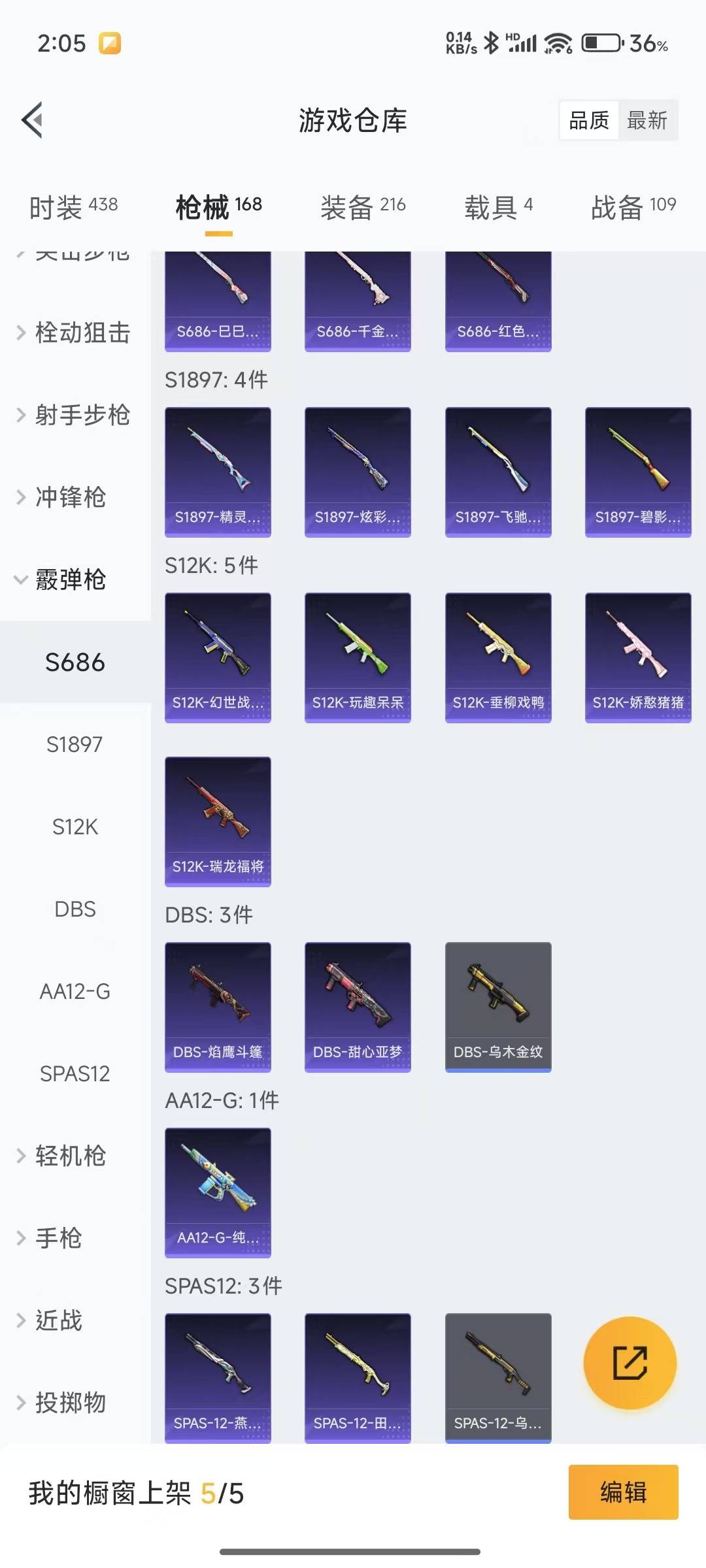This screenshot has width=706, height=1568.
Task: Select S1897 in the sidebar
Action: pos(75,744)
